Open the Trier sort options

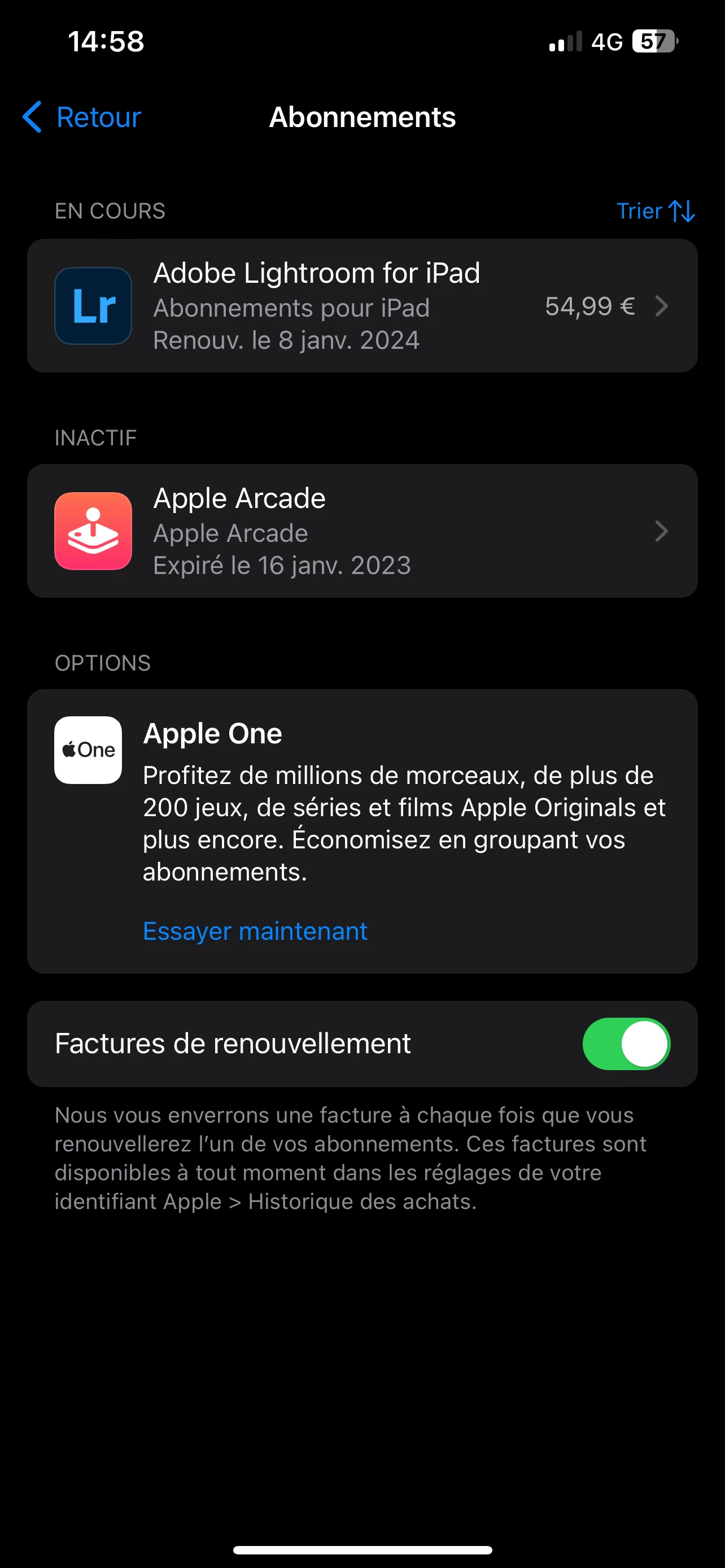tap(655, 211)
